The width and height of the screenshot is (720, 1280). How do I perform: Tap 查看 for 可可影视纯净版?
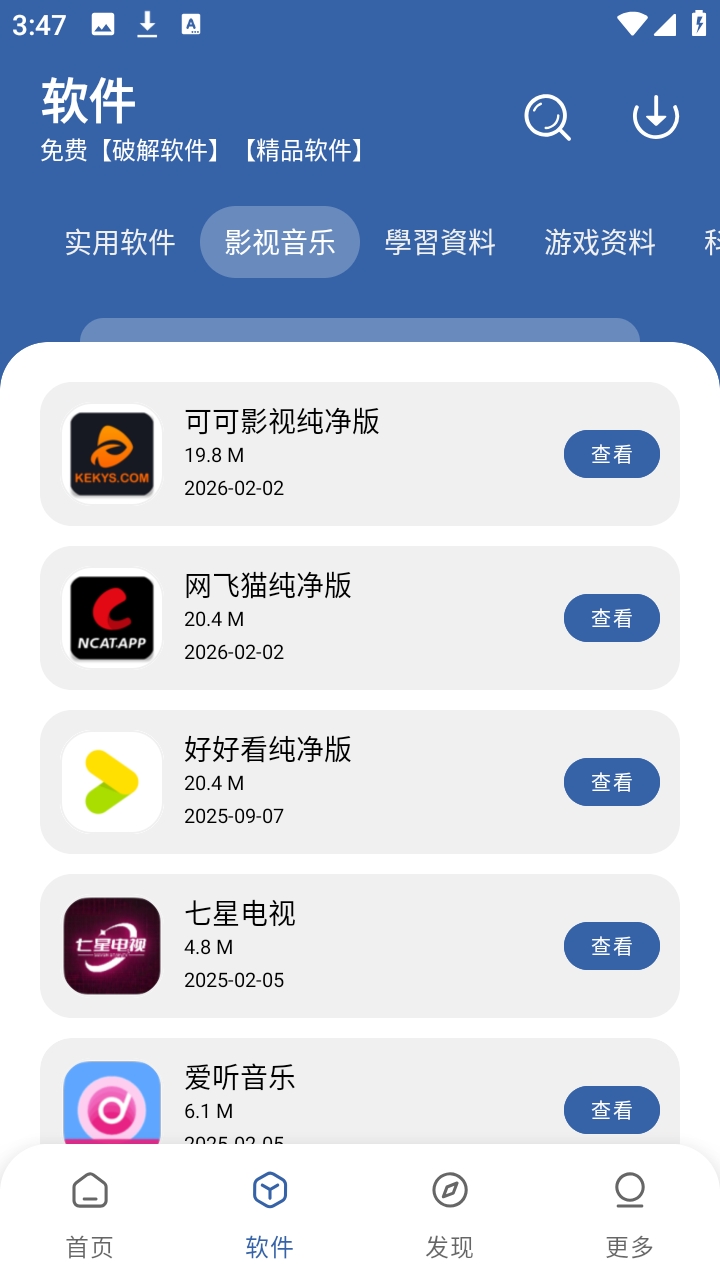(611, 454)
